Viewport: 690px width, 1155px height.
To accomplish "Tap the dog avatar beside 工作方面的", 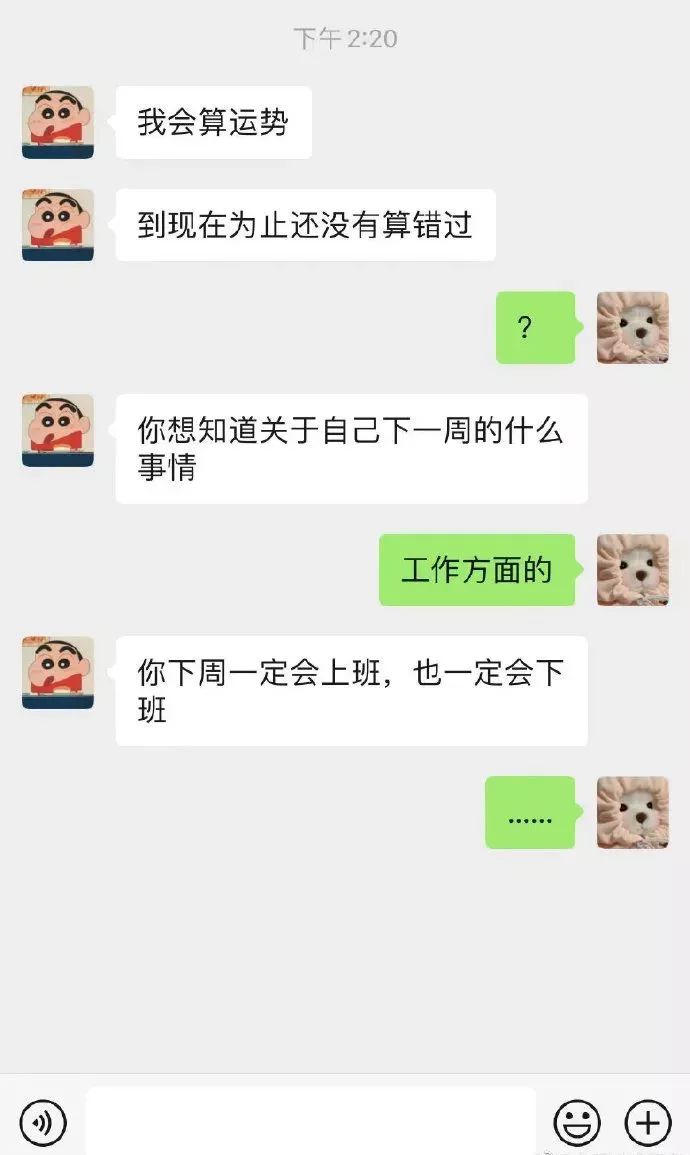I will [x=632, y=570].
